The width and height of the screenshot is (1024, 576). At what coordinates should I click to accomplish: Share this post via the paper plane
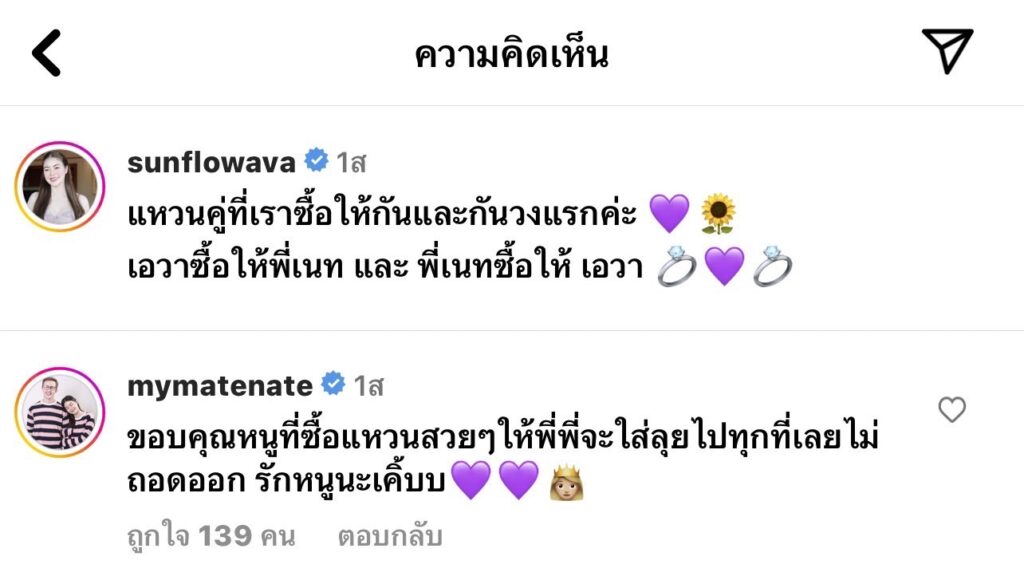pyautogui.click(x=946, y=51)
